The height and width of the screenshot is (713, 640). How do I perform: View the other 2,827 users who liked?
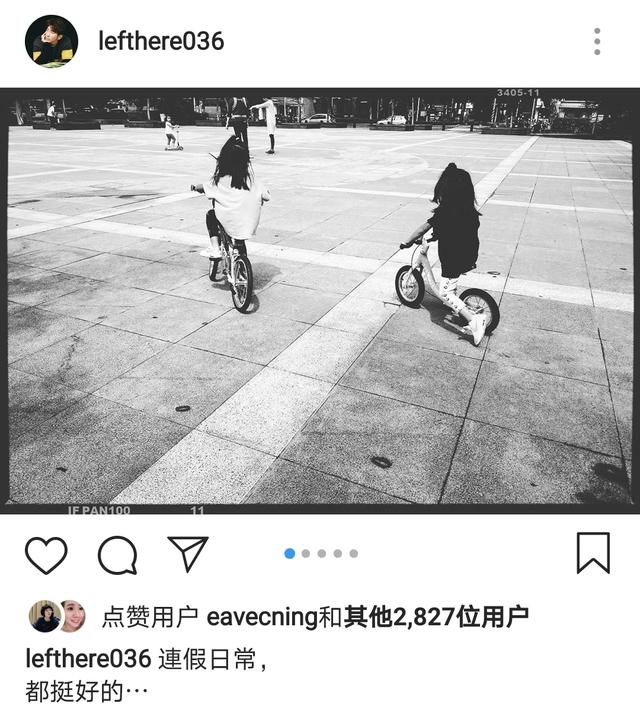coord(436,617)
